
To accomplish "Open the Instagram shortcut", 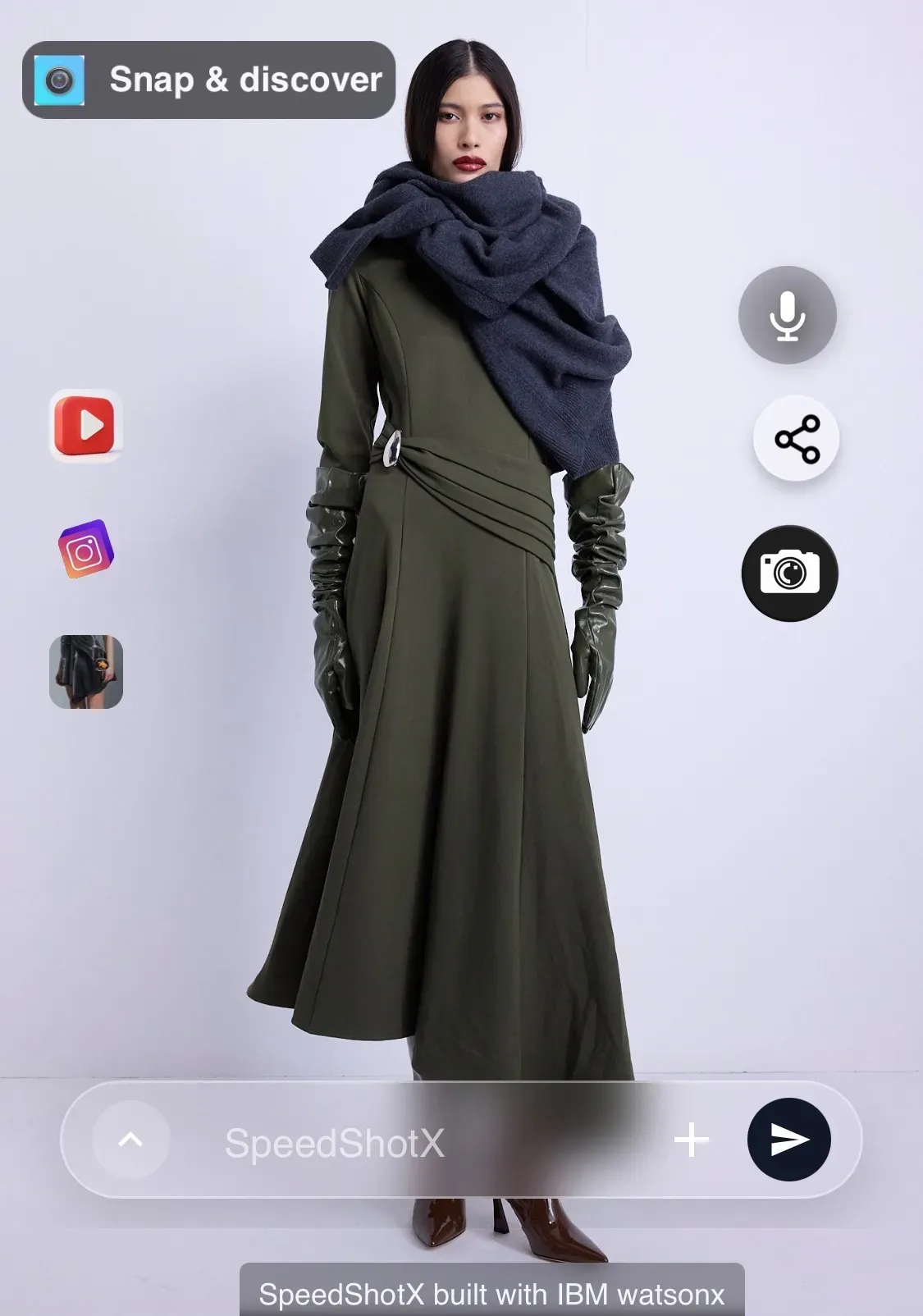I will (86, 549).
